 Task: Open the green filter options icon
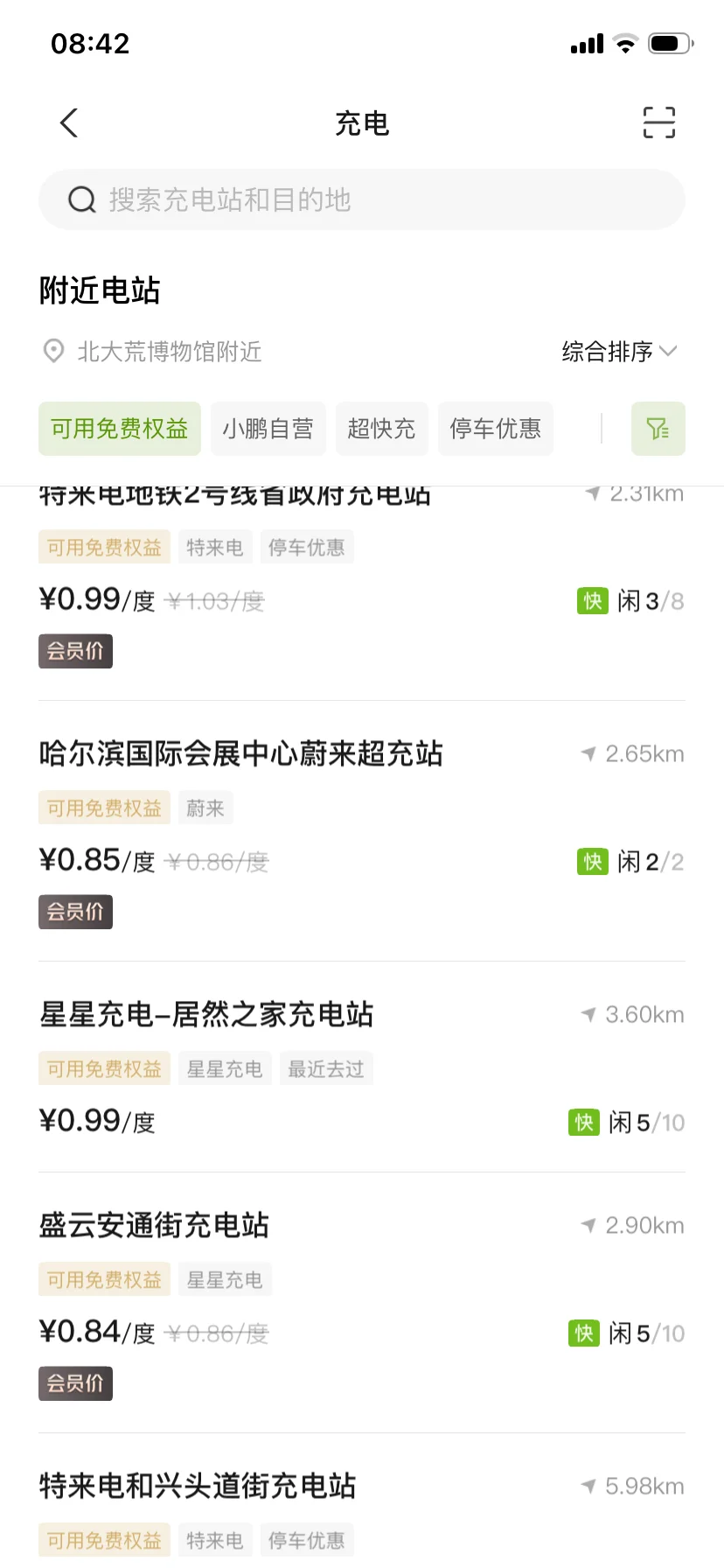[x=658, y=429]
